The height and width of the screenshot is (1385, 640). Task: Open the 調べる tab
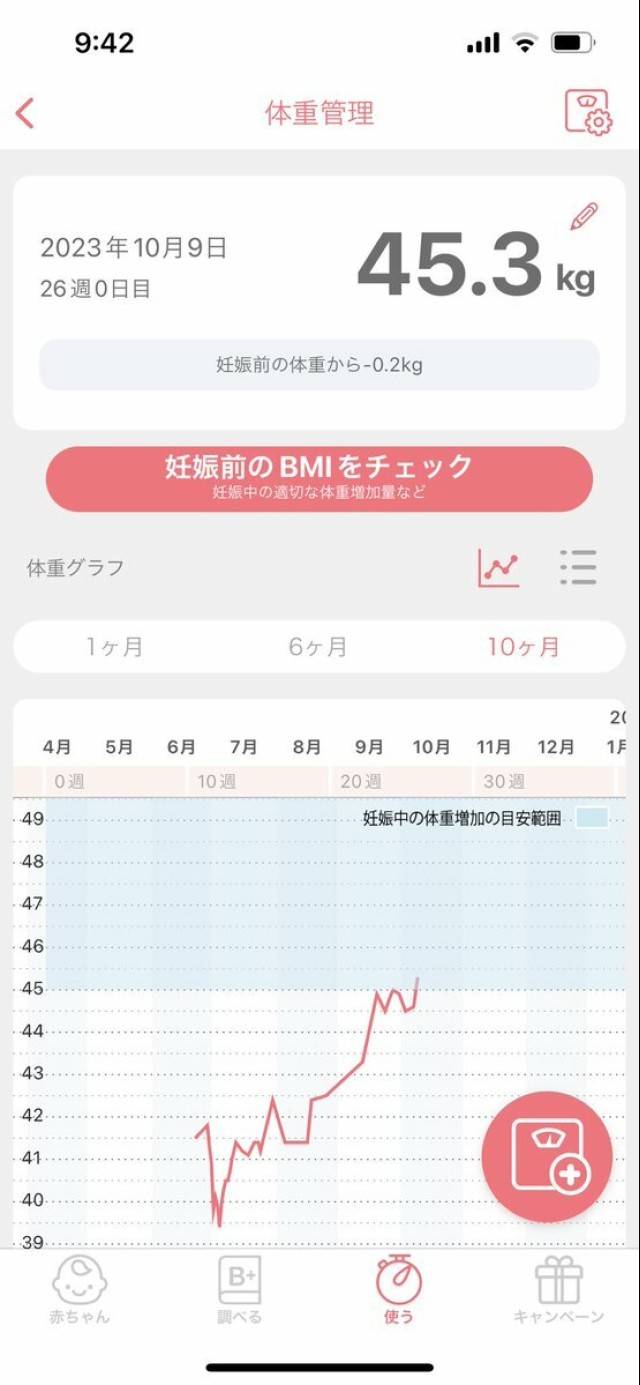[240, 1290]
